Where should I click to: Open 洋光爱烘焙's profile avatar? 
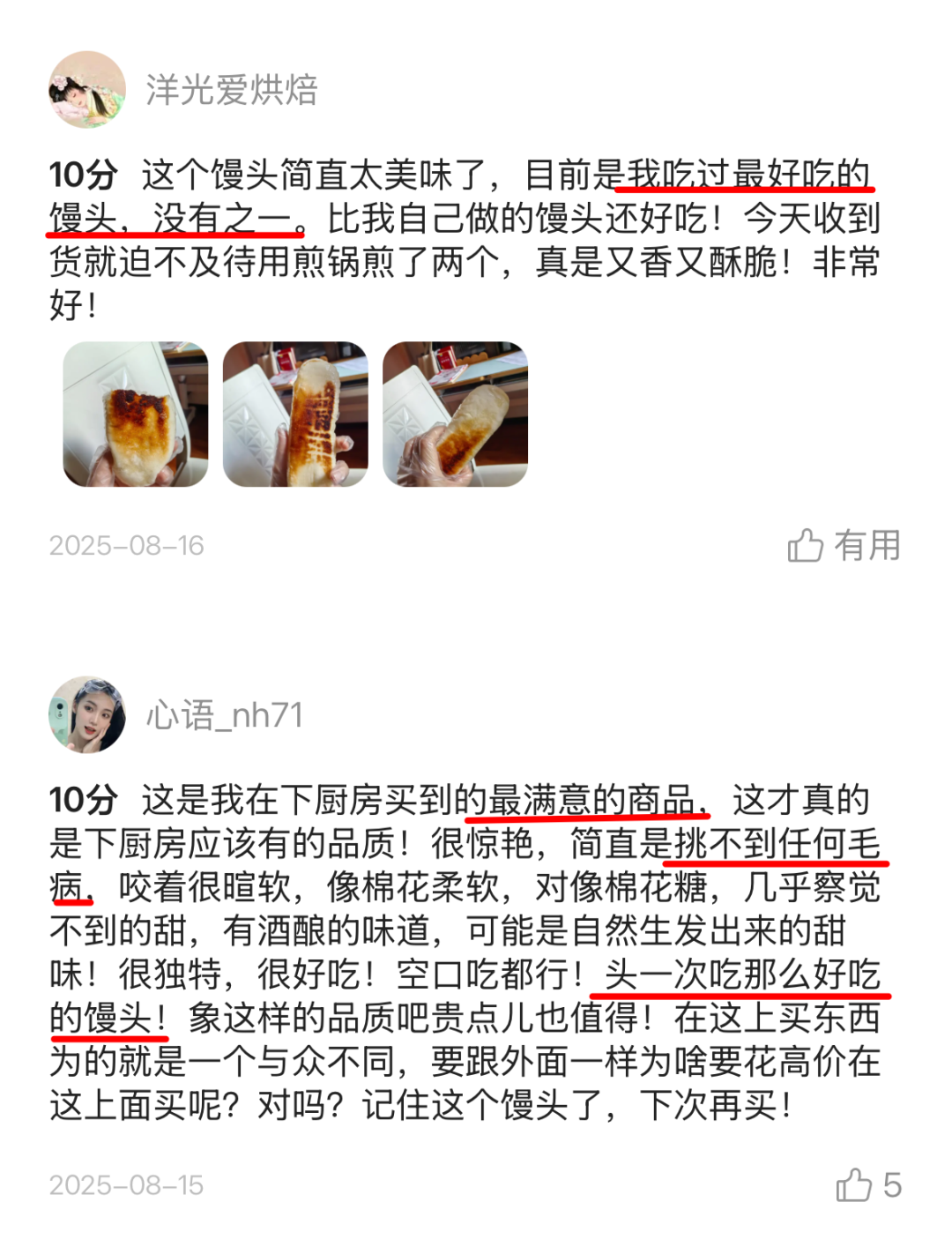86,90
